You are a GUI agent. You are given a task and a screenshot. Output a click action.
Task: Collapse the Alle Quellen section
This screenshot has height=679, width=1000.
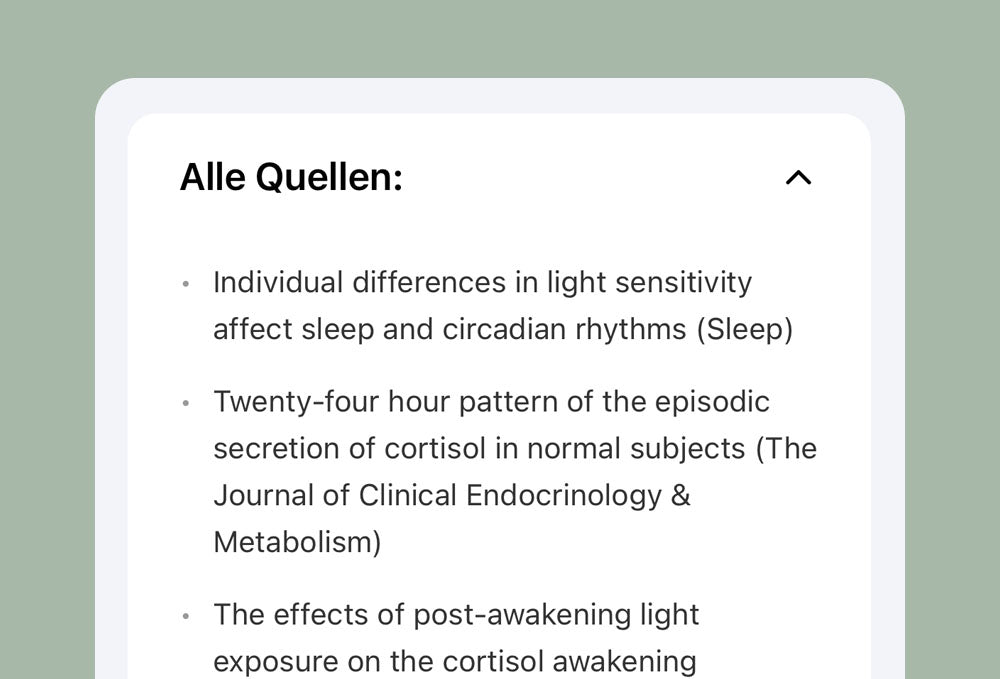click(x=798, y=178)
